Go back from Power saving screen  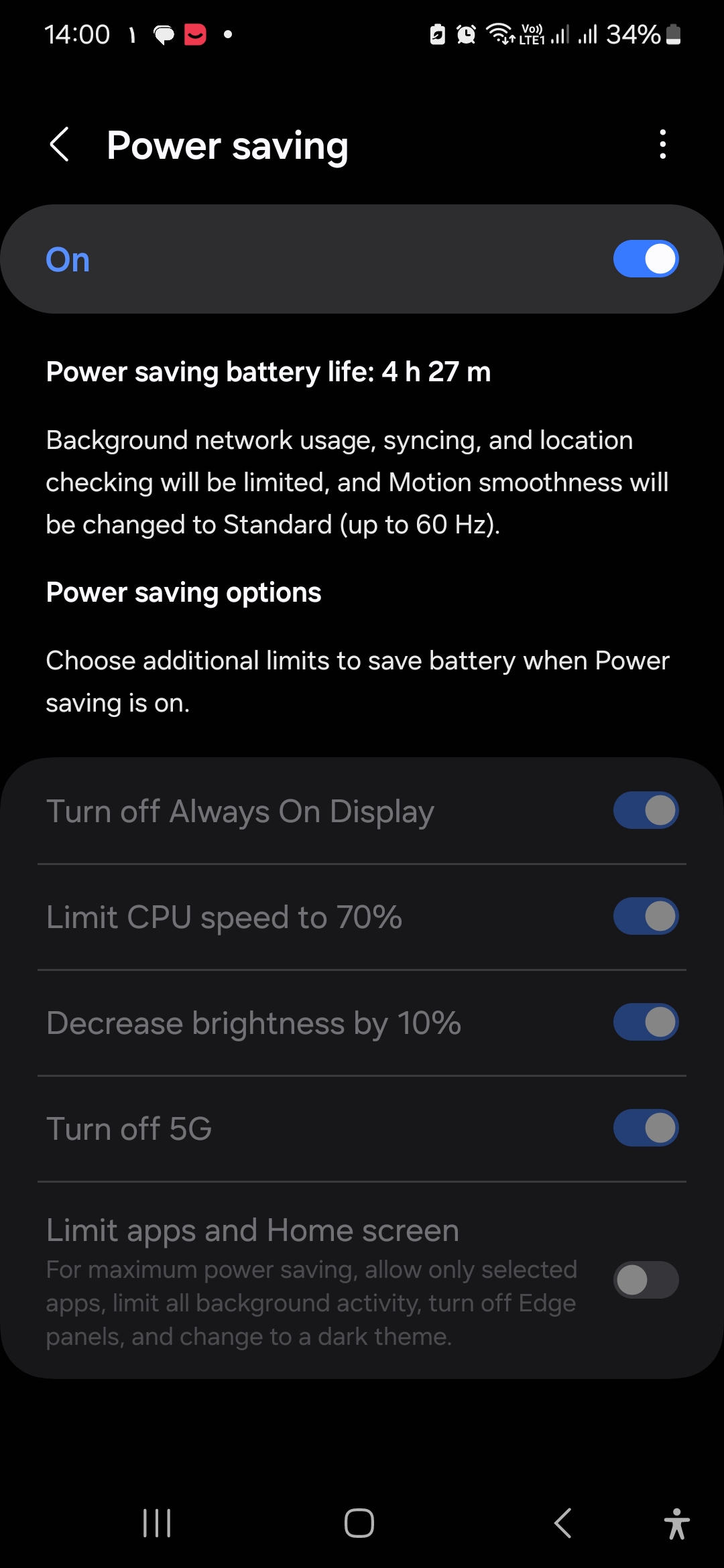click(60, 145)
